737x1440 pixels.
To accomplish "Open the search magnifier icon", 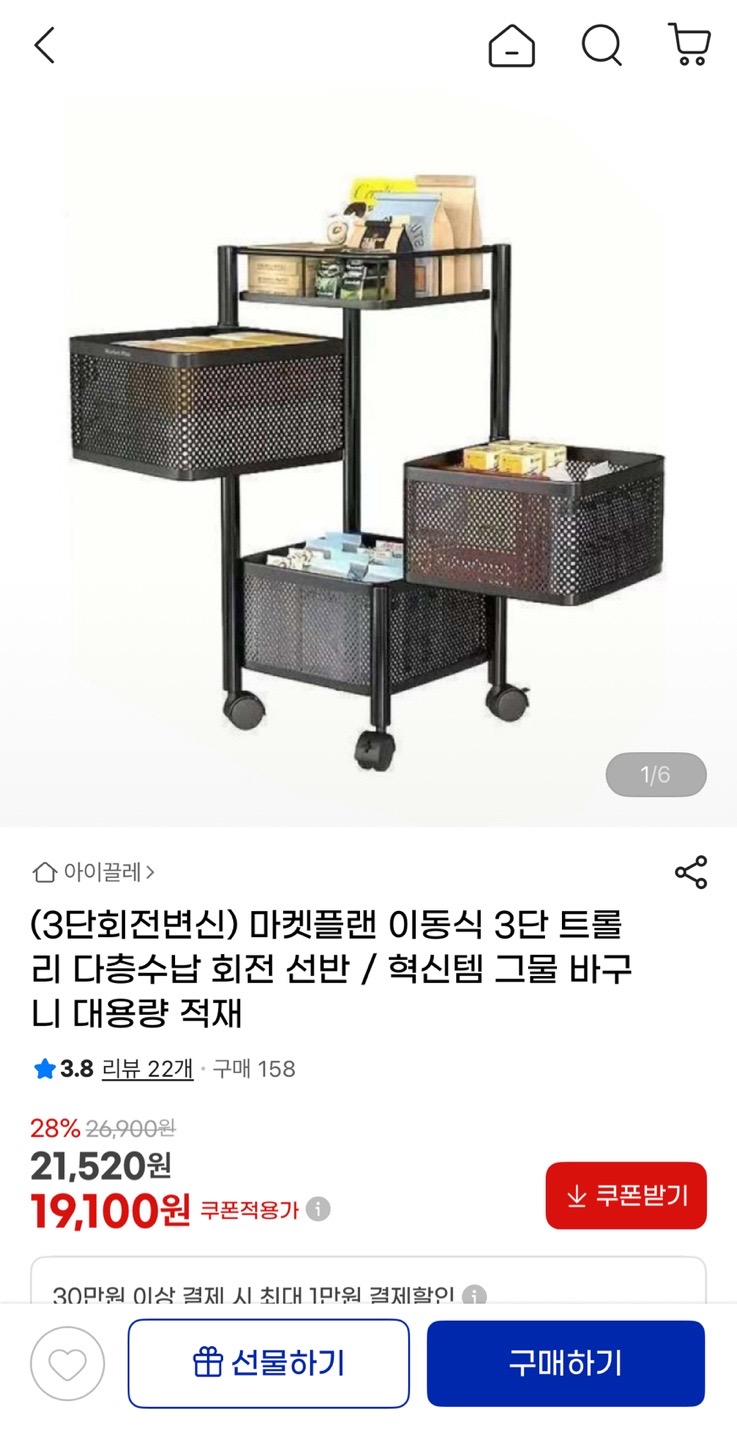I will (x=601, y=46).
